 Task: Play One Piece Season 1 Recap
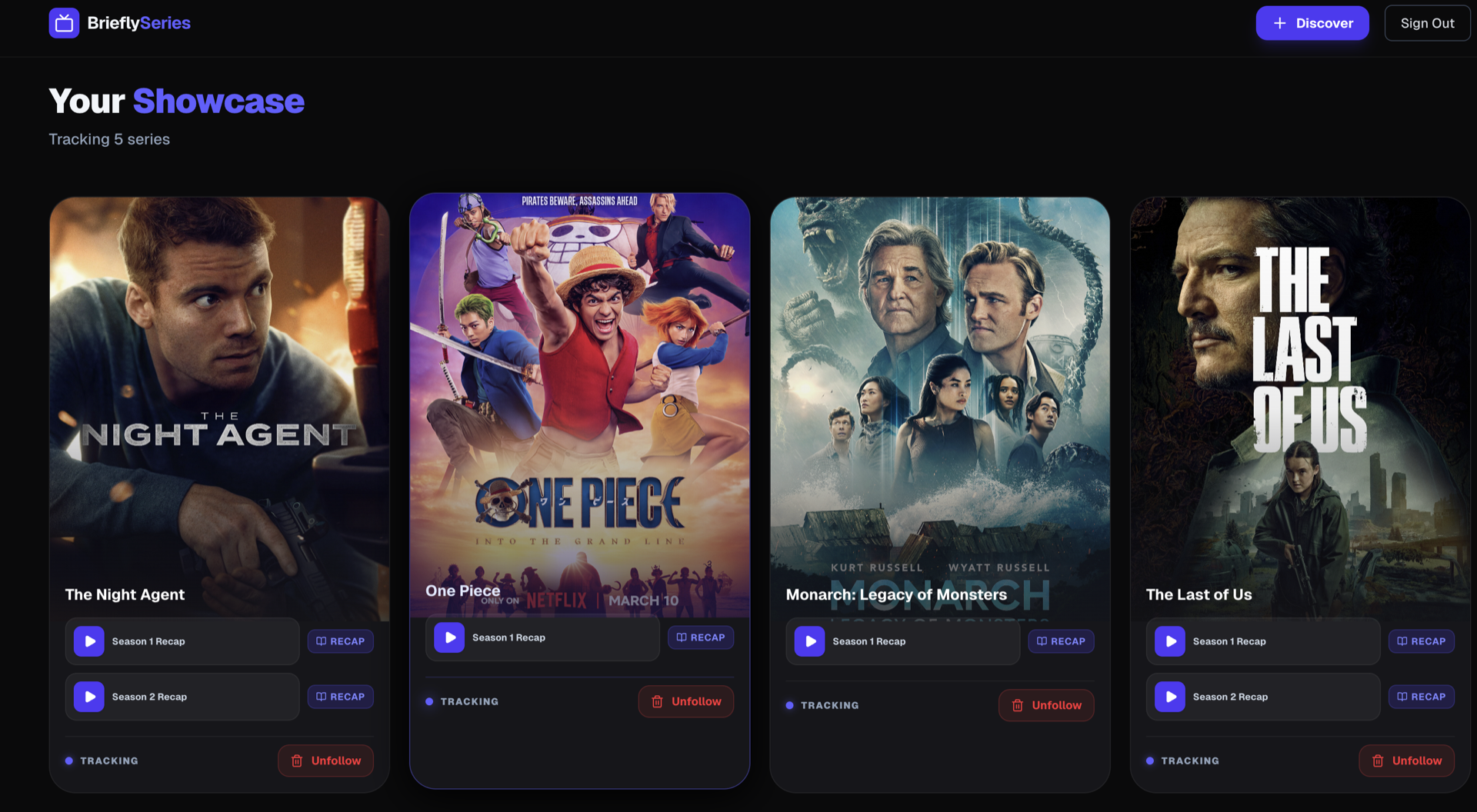coord(449,637)
